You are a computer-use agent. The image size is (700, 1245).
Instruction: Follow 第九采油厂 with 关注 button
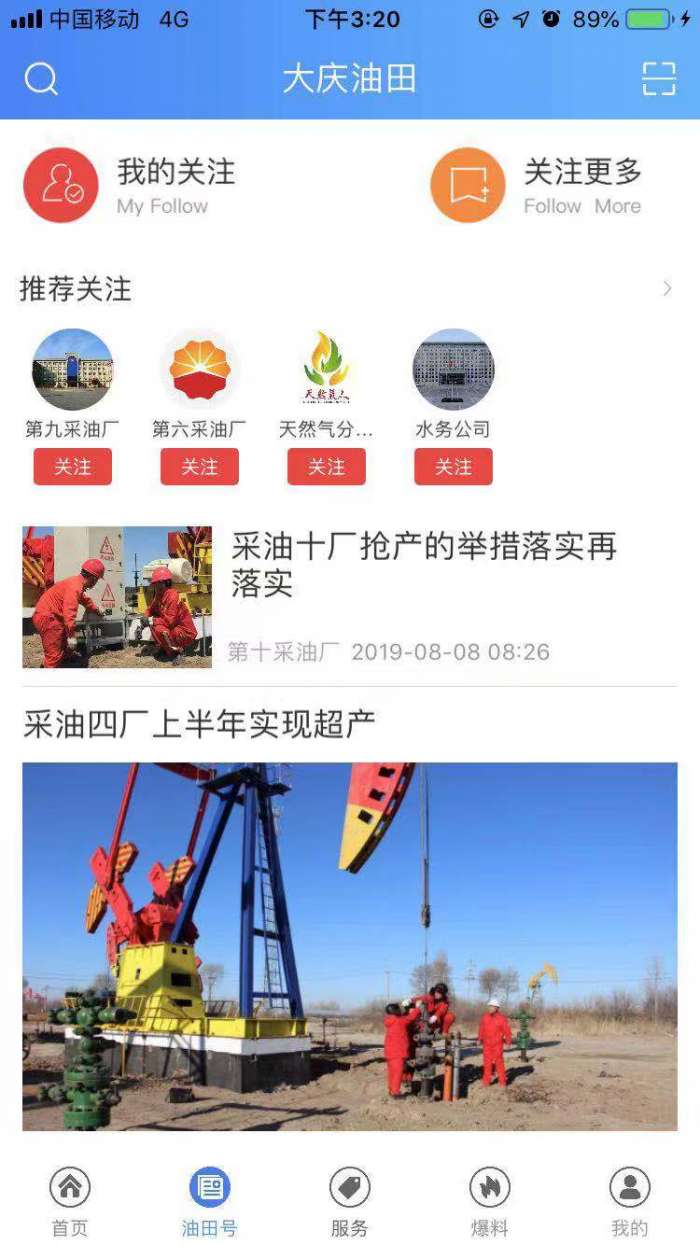pyautogui.click(x=72, y=467)
